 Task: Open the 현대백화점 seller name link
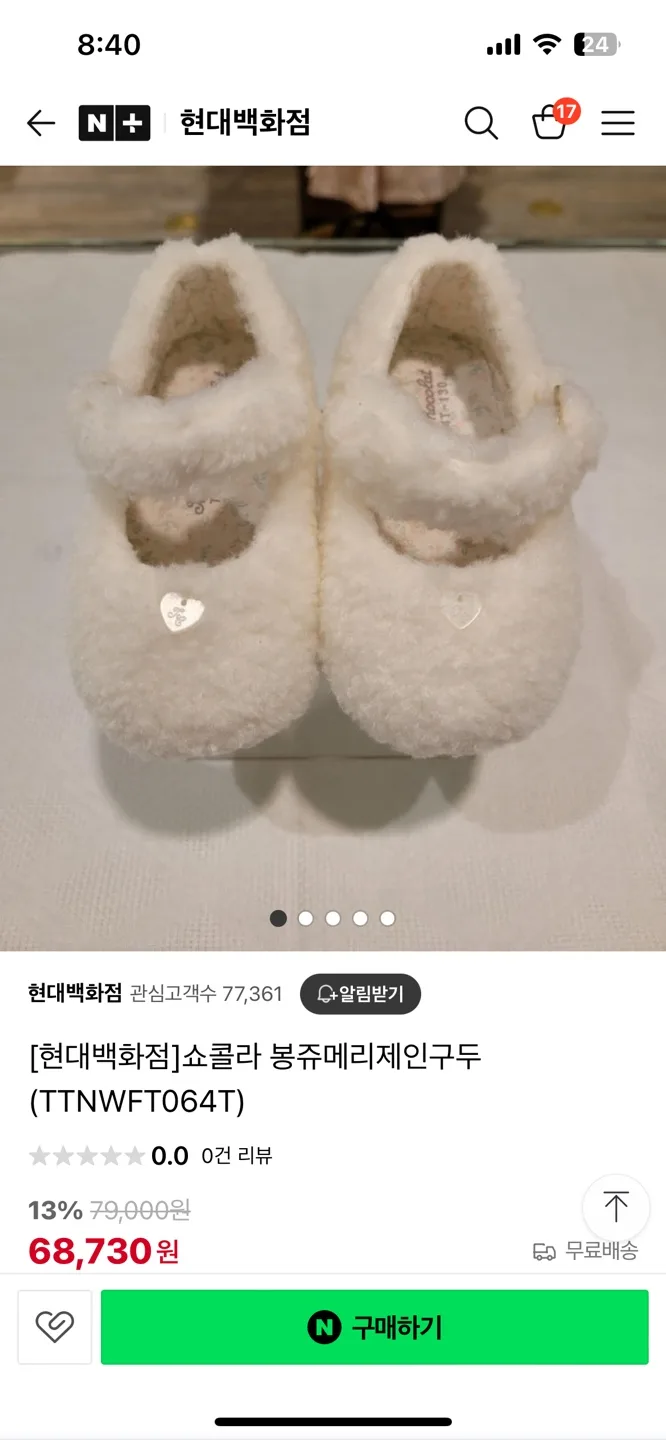point(75,994)
